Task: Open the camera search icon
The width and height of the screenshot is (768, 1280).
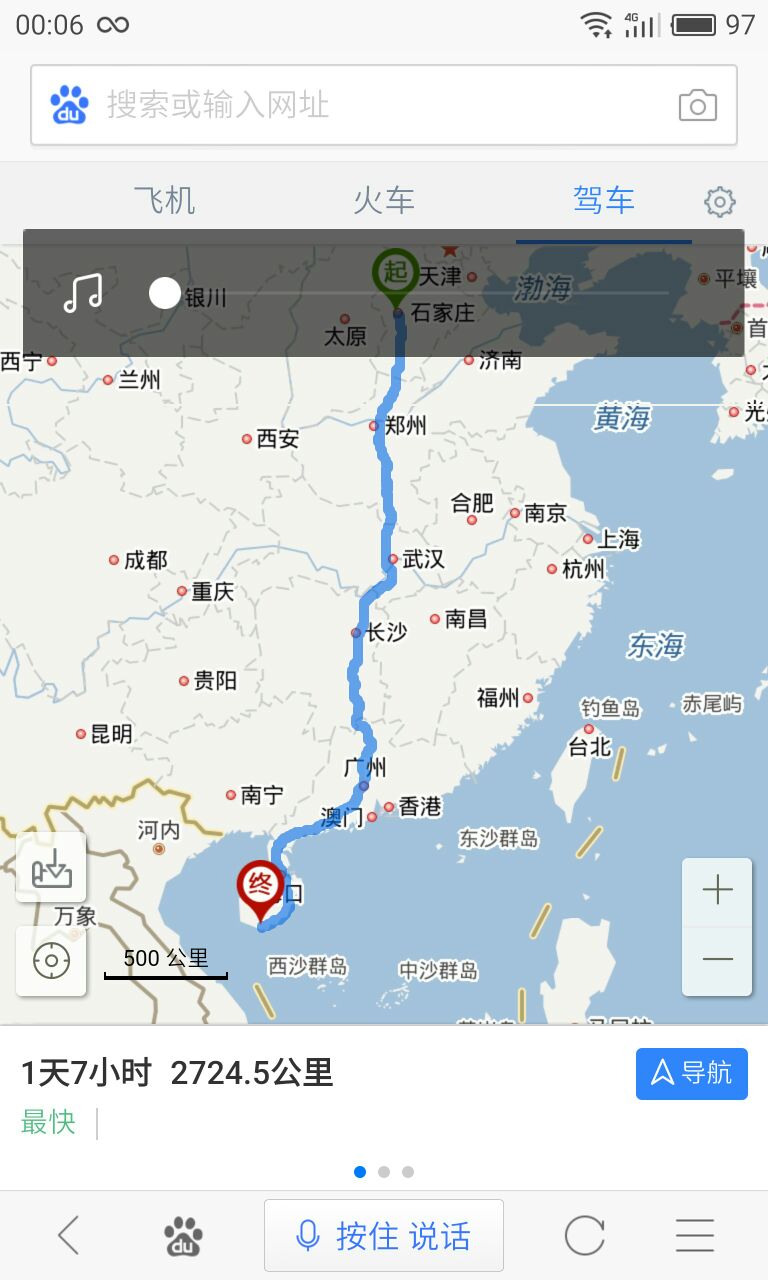Action: coord(697,105)
